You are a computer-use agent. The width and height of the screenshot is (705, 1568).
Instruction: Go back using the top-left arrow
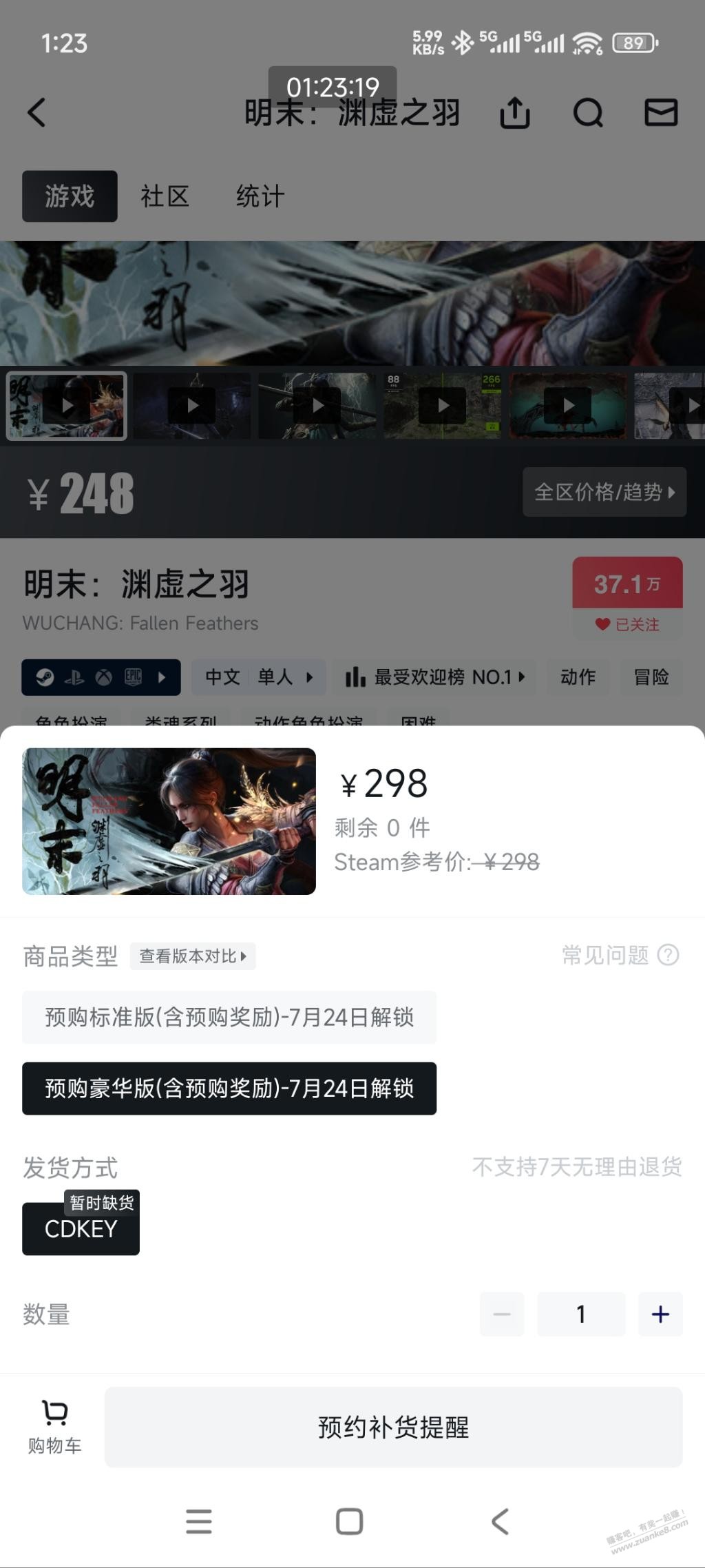pyautogui.click(x=36, y=112)
